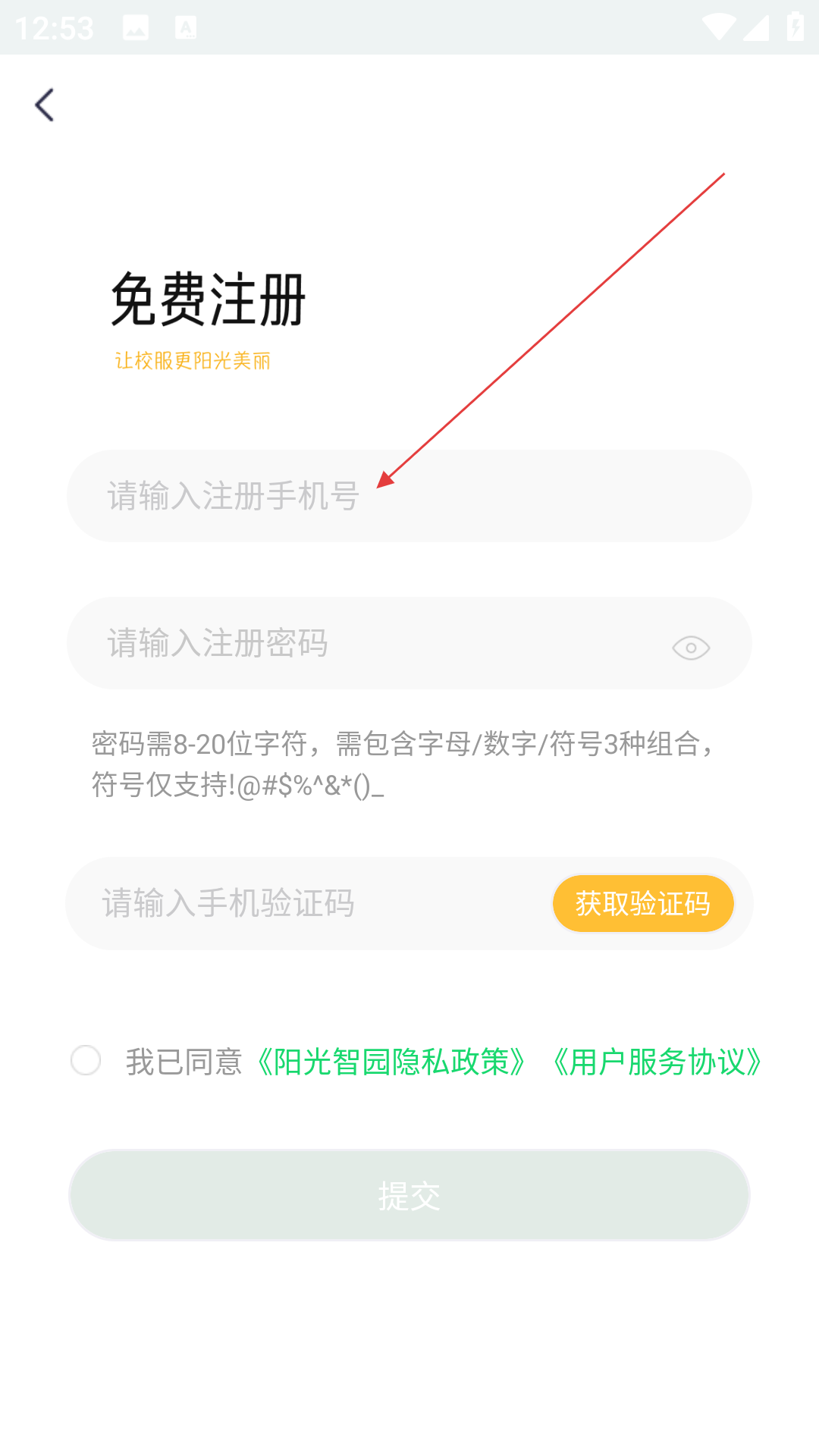Focus the phone number input field
Image resolution: width=819 pixels, height=1456 pixels.
(409, 496)
